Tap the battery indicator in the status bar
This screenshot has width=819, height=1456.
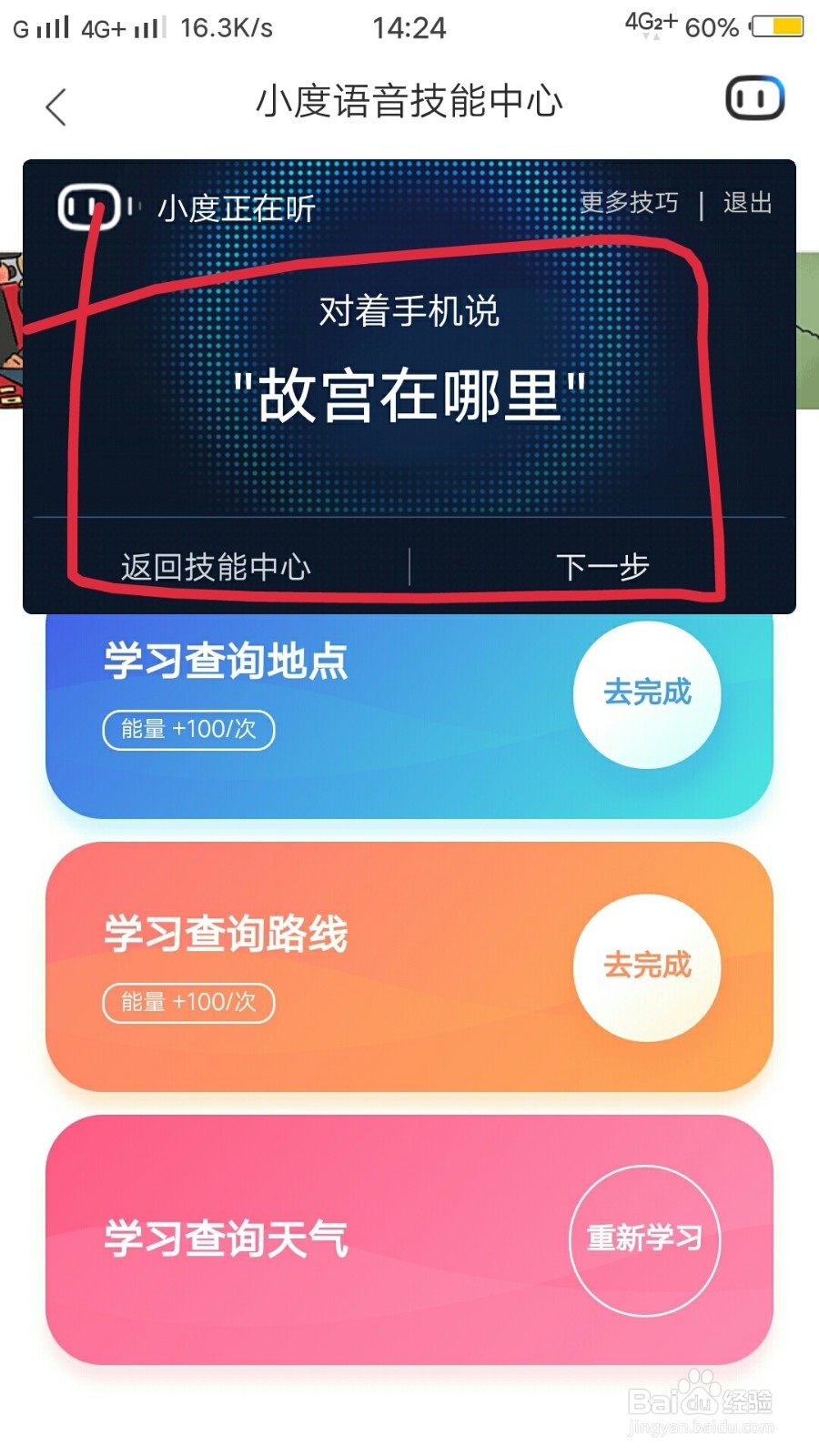tap(779, 27)
